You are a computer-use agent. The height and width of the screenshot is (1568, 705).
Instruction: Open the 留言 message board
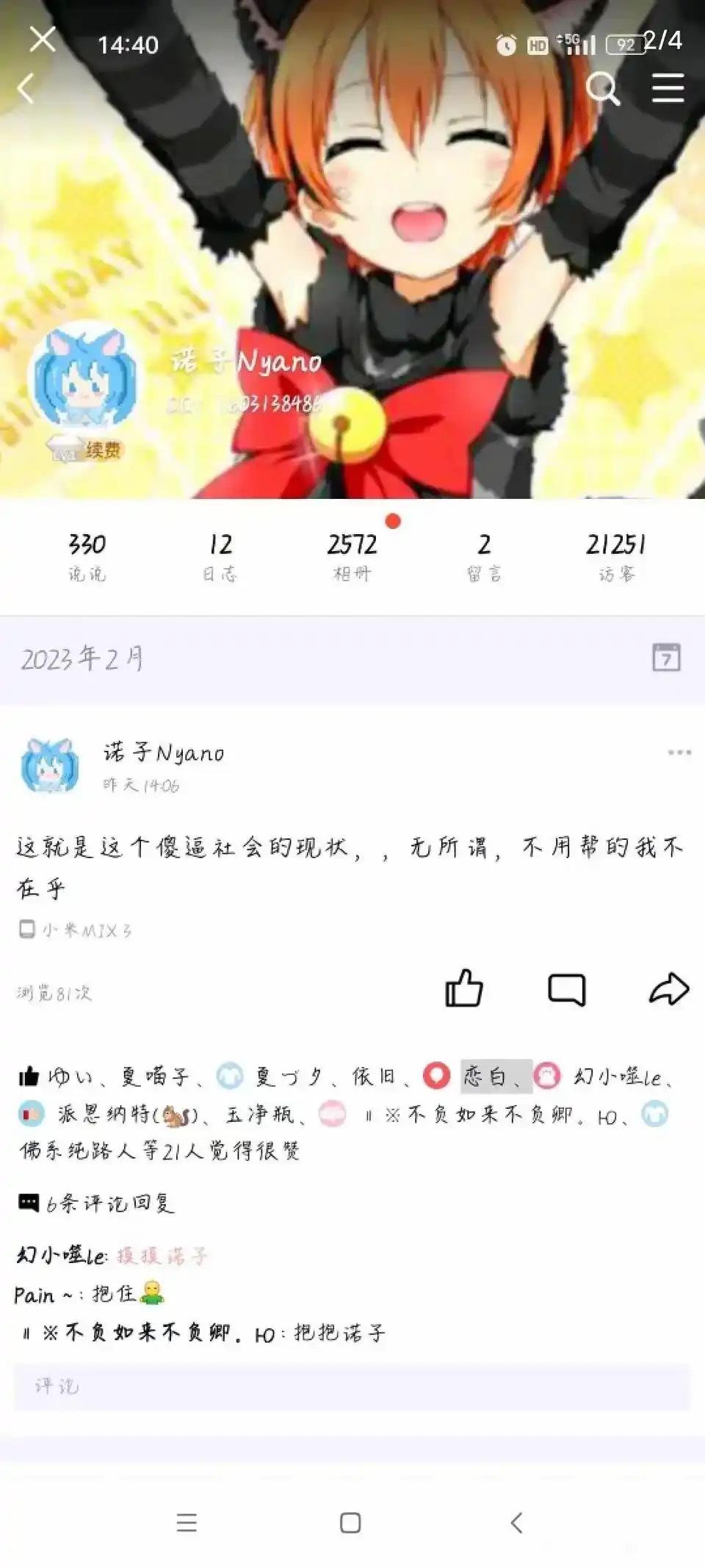485,556
